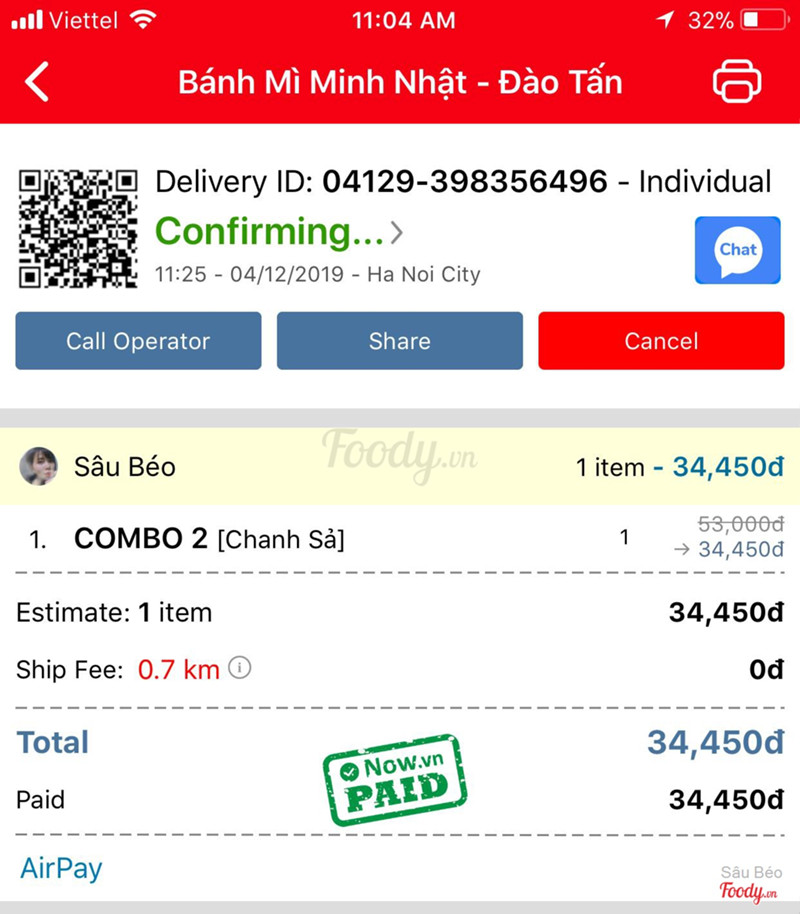The width and height of the screenshot is (800, 914).
Task: Cancel the order
Action: pyautogui.click(x=661, y=341)
